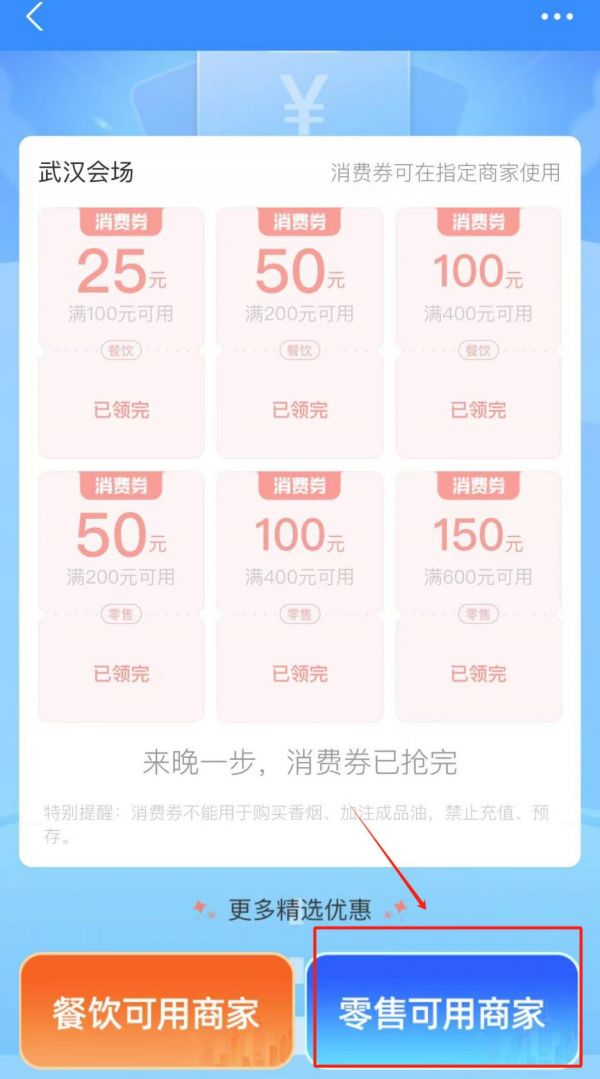Go back using the top-left arrow
Image resolution: width=600 pixels, height=1079 pixels.
point(34,17)
